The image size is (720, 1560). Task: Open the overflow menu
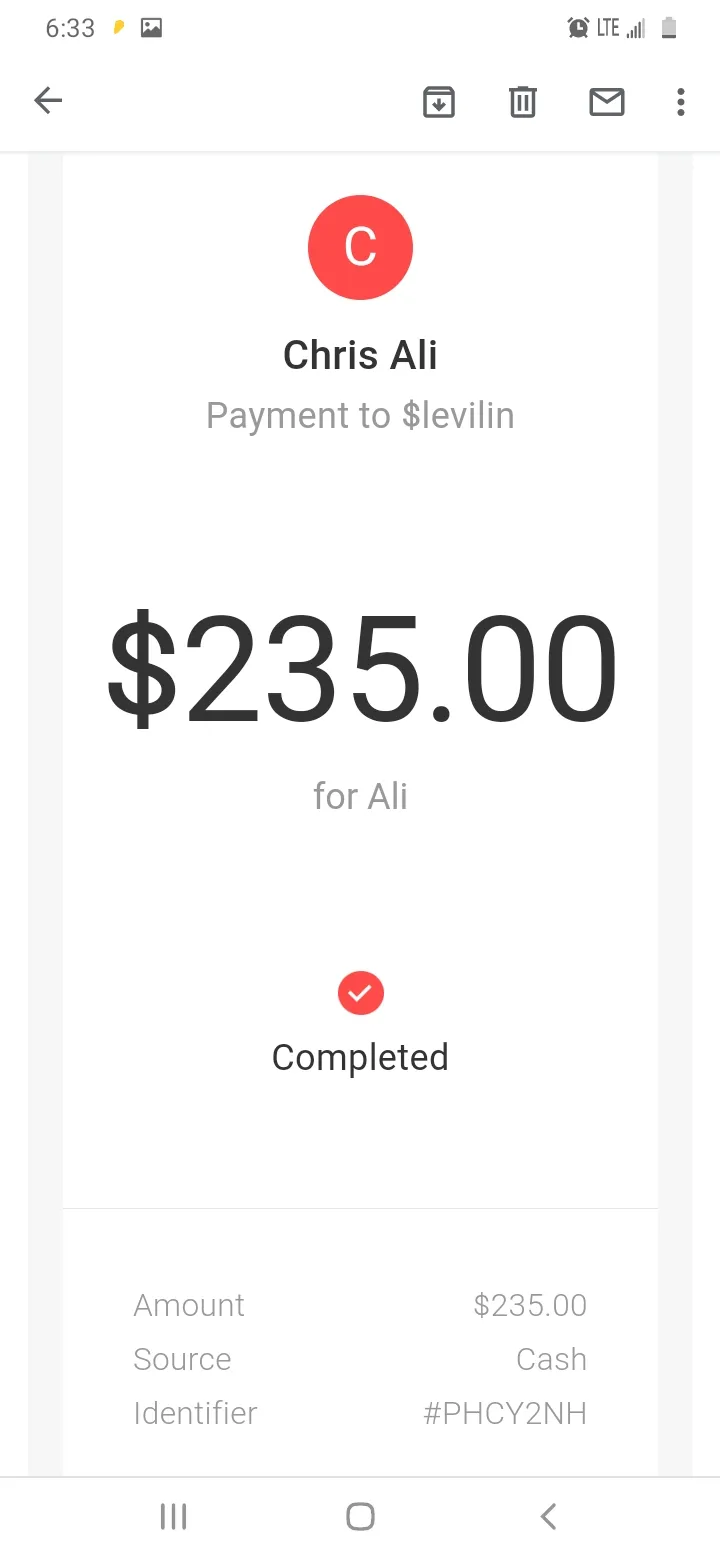click(x=681, y=102)
